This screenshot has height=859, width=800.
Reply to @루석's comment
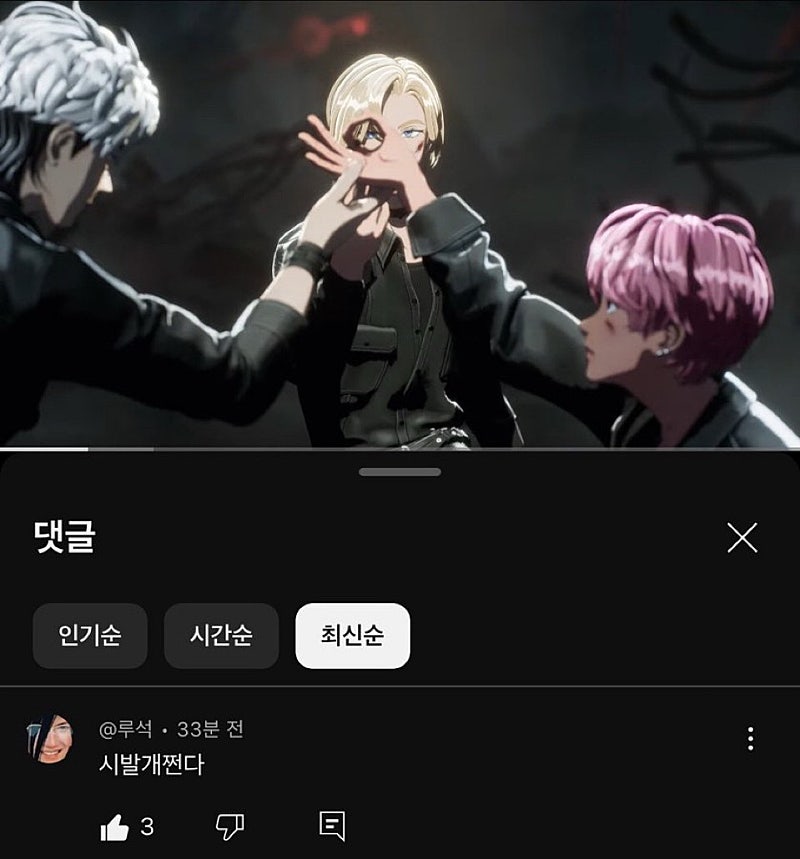(x=332, y=826)
